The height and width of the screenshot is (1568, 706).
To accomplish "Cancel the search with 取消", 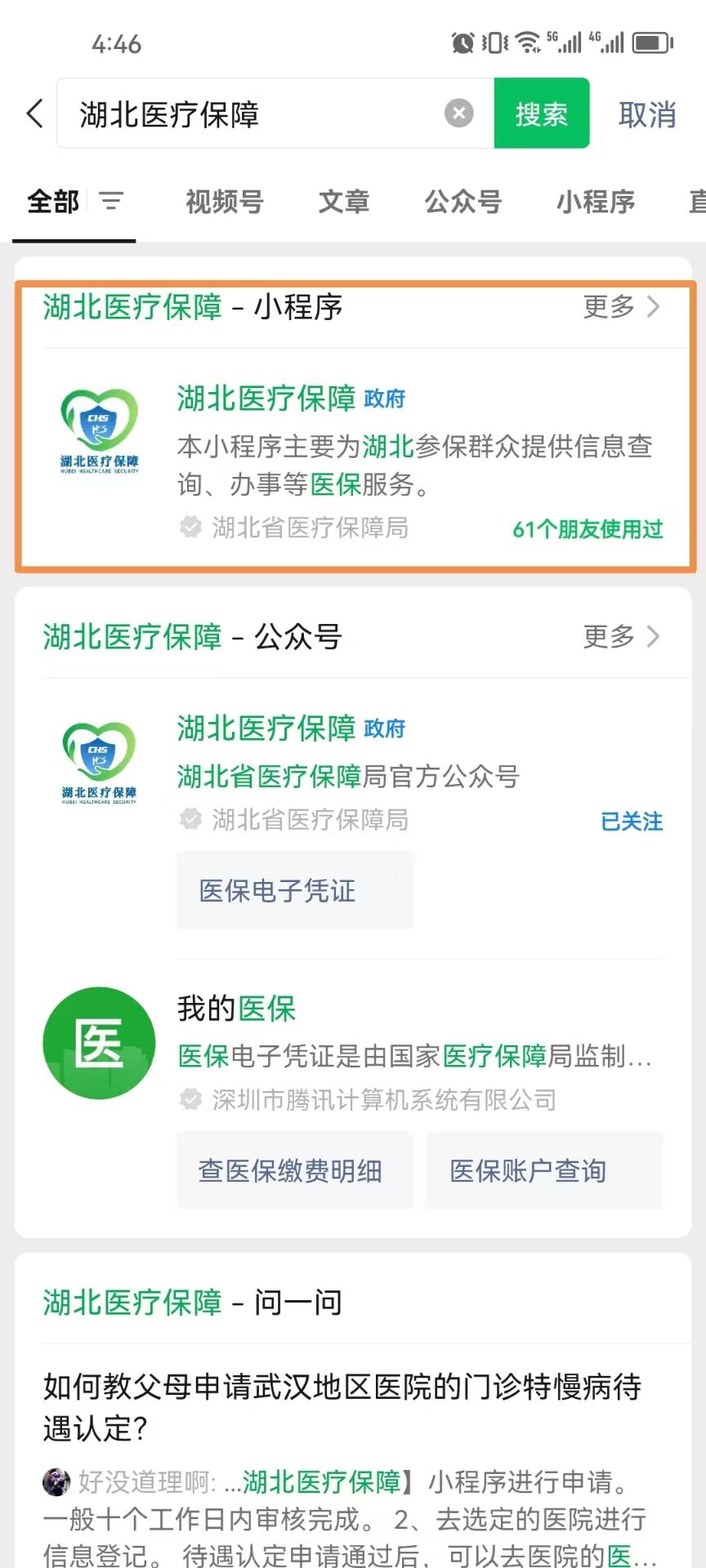I will [647, 114].
